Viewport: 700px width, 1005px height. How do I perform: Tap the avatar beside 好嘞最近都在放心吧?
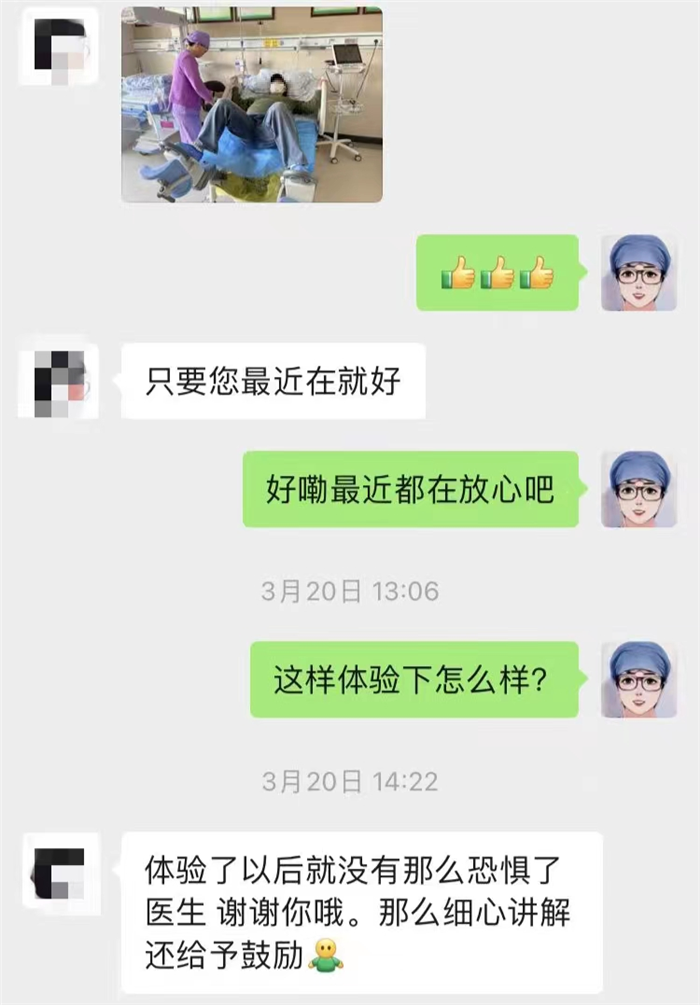pyautogui.click(x=638, y=489)
